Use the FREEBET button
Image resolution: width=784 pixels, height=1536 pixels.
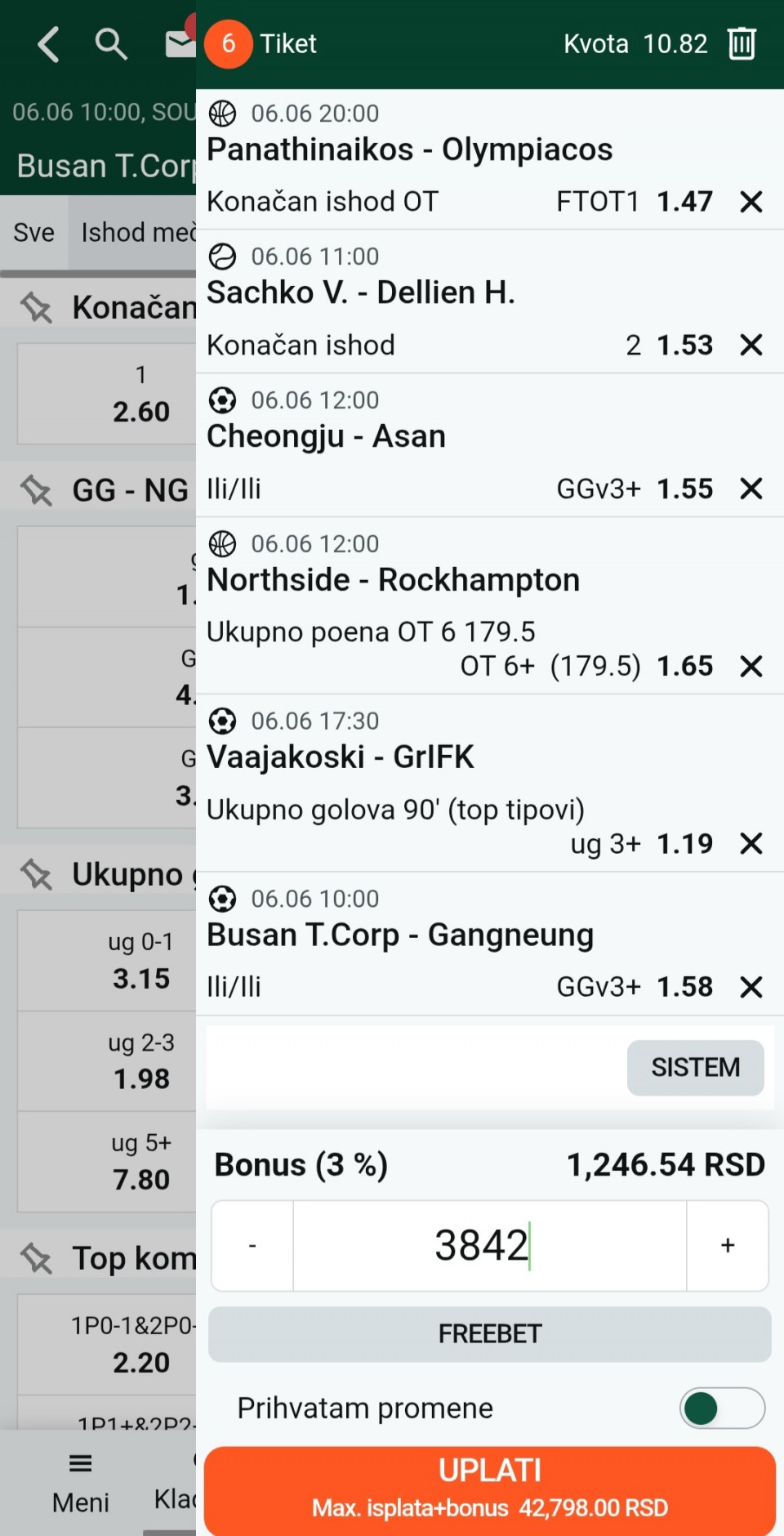(x=490, y=1333)
